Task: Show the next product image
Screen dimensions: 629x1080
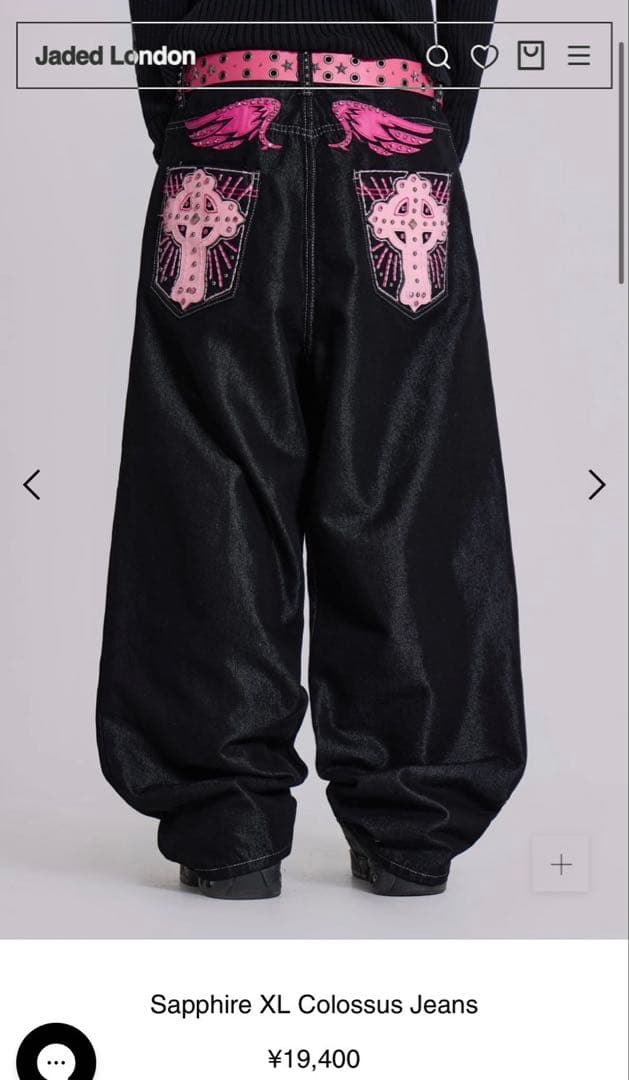Action: [597, 484]
